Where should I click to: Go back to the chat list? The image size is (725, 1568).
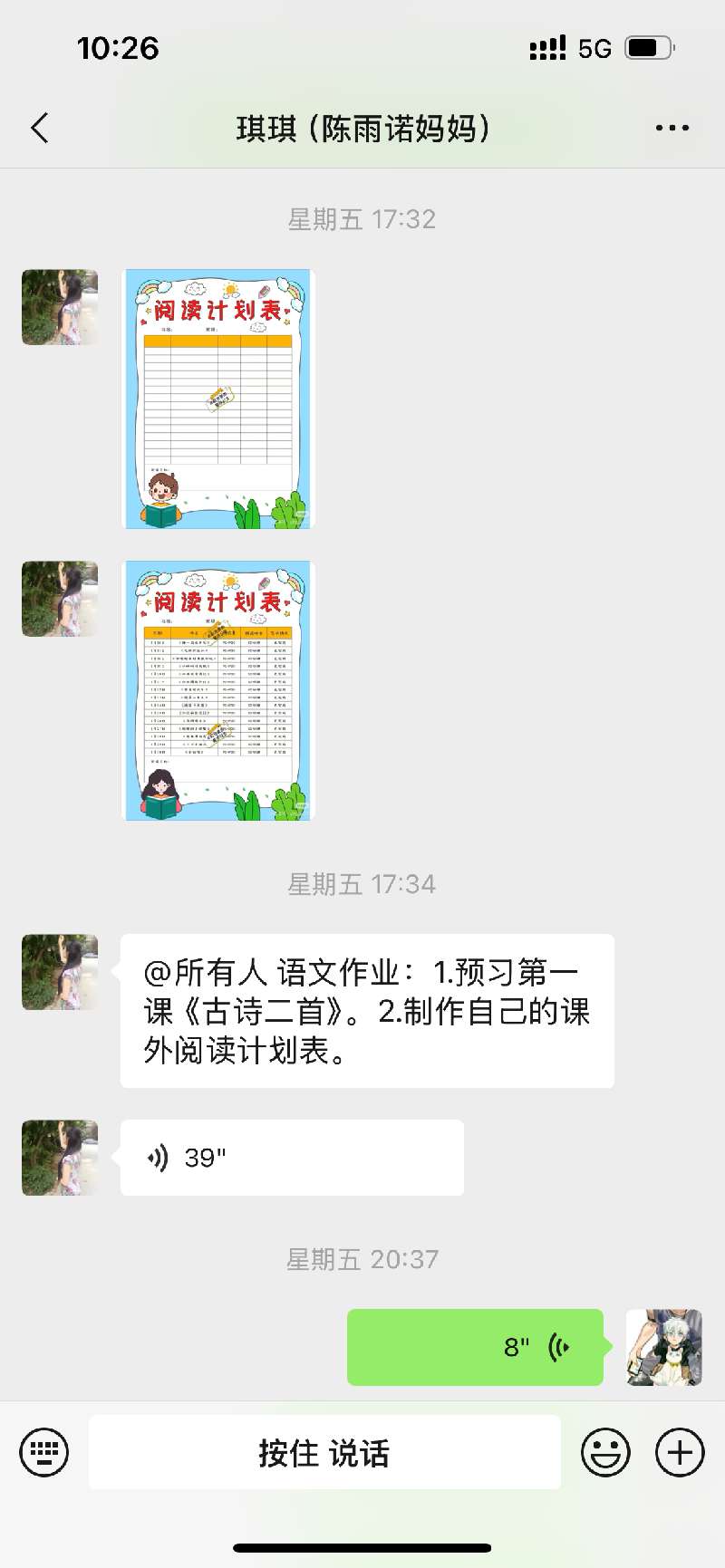point(40,129)
